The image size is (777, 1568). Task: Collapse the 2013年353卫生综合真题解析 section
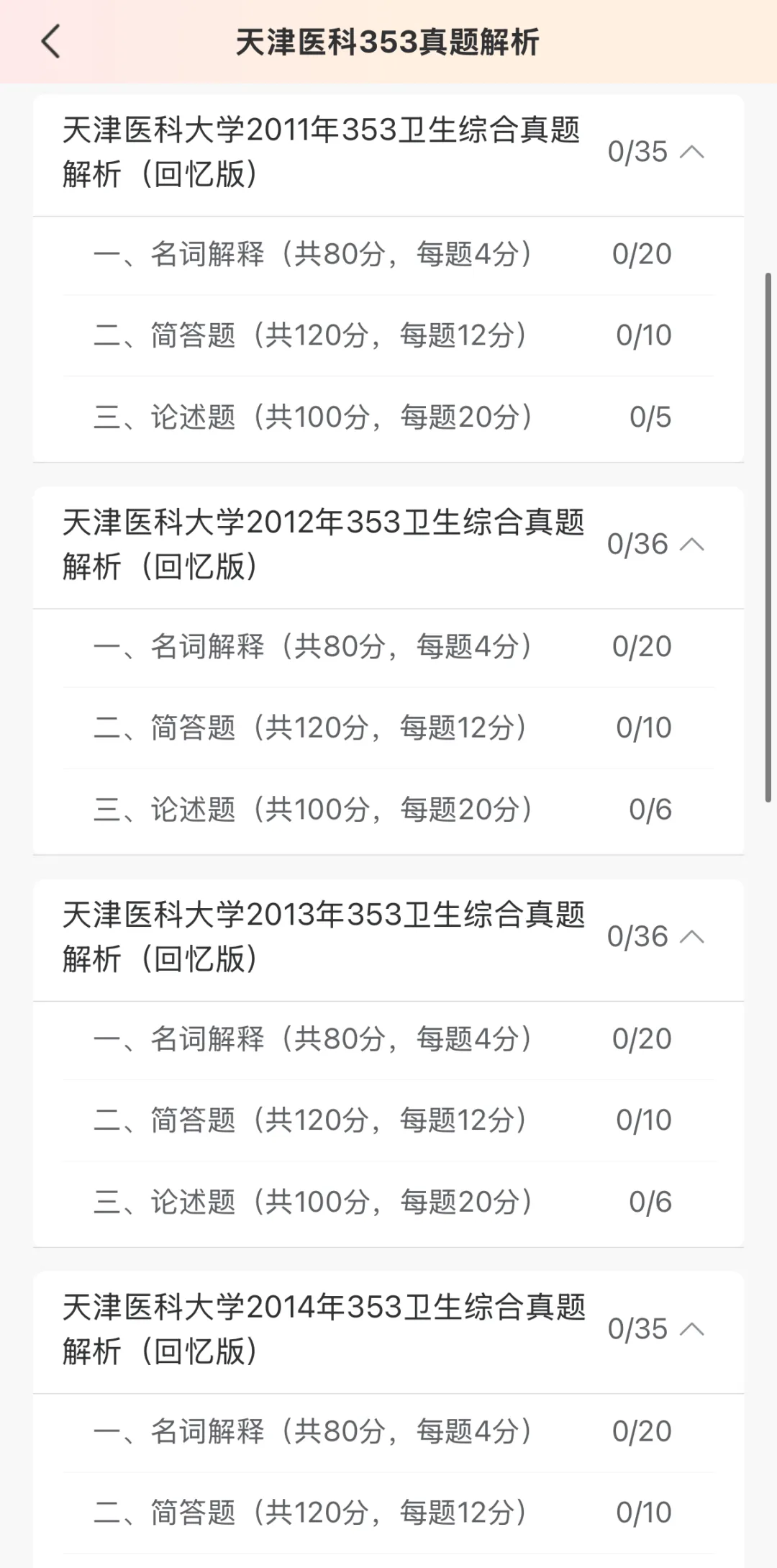coord(691,936)
